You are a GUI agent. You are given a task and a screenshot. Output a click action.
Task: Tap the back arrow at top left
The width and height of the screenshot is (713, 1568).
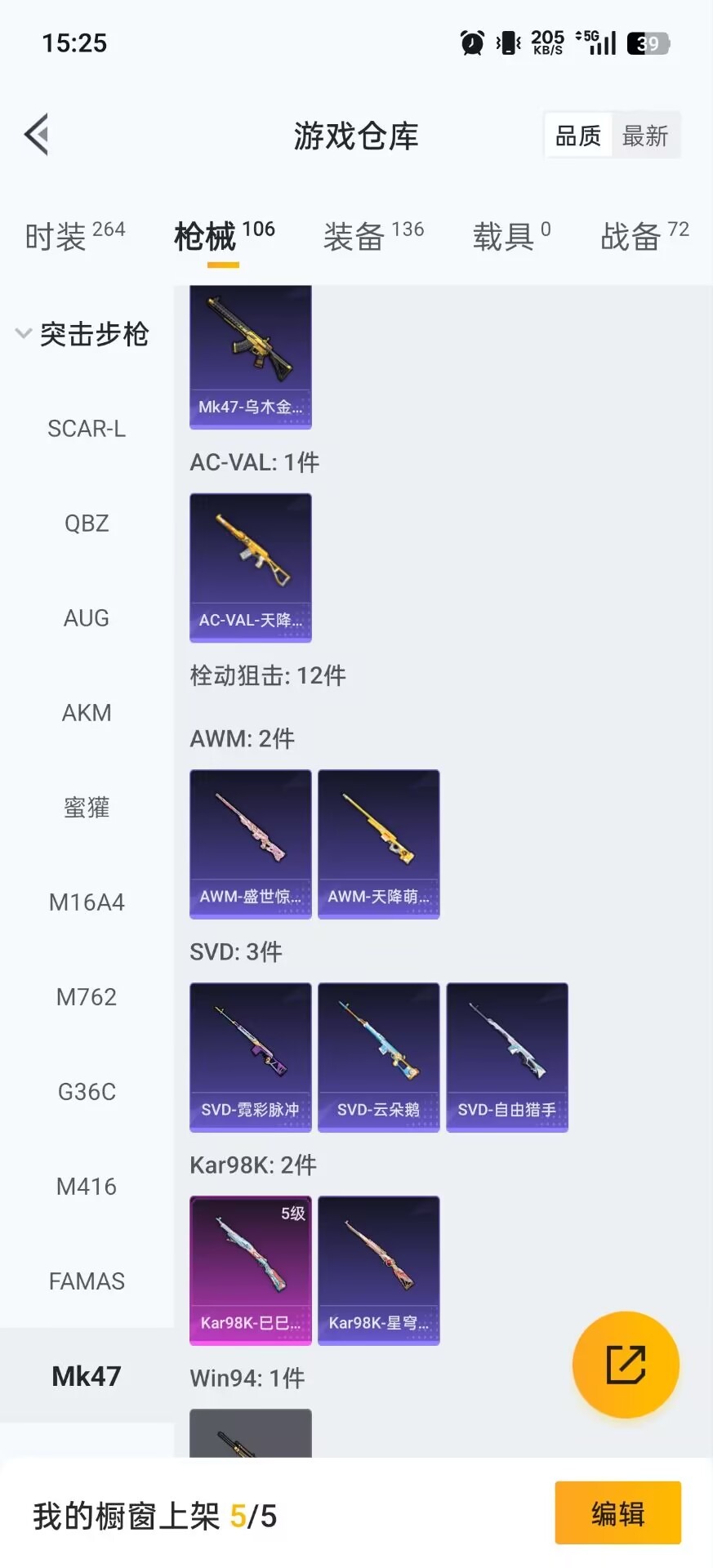coord(36,134)
